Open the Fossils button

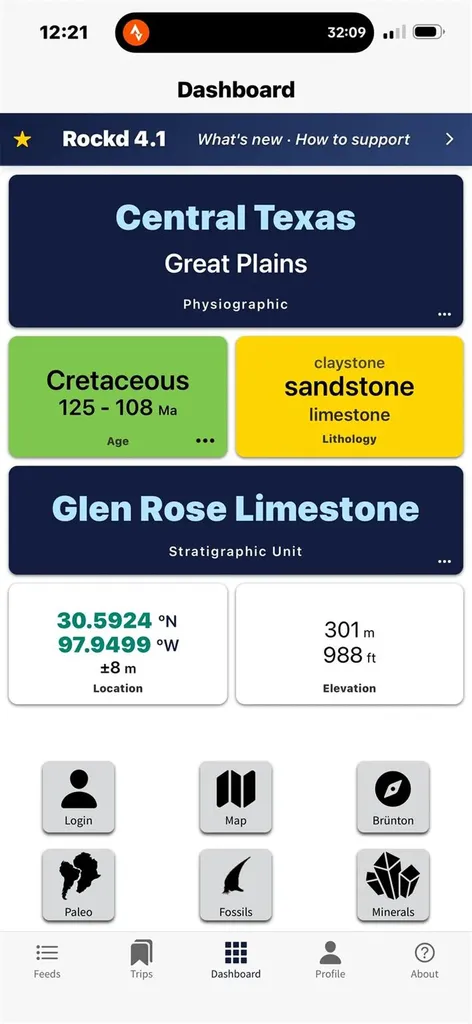[236, 885]
